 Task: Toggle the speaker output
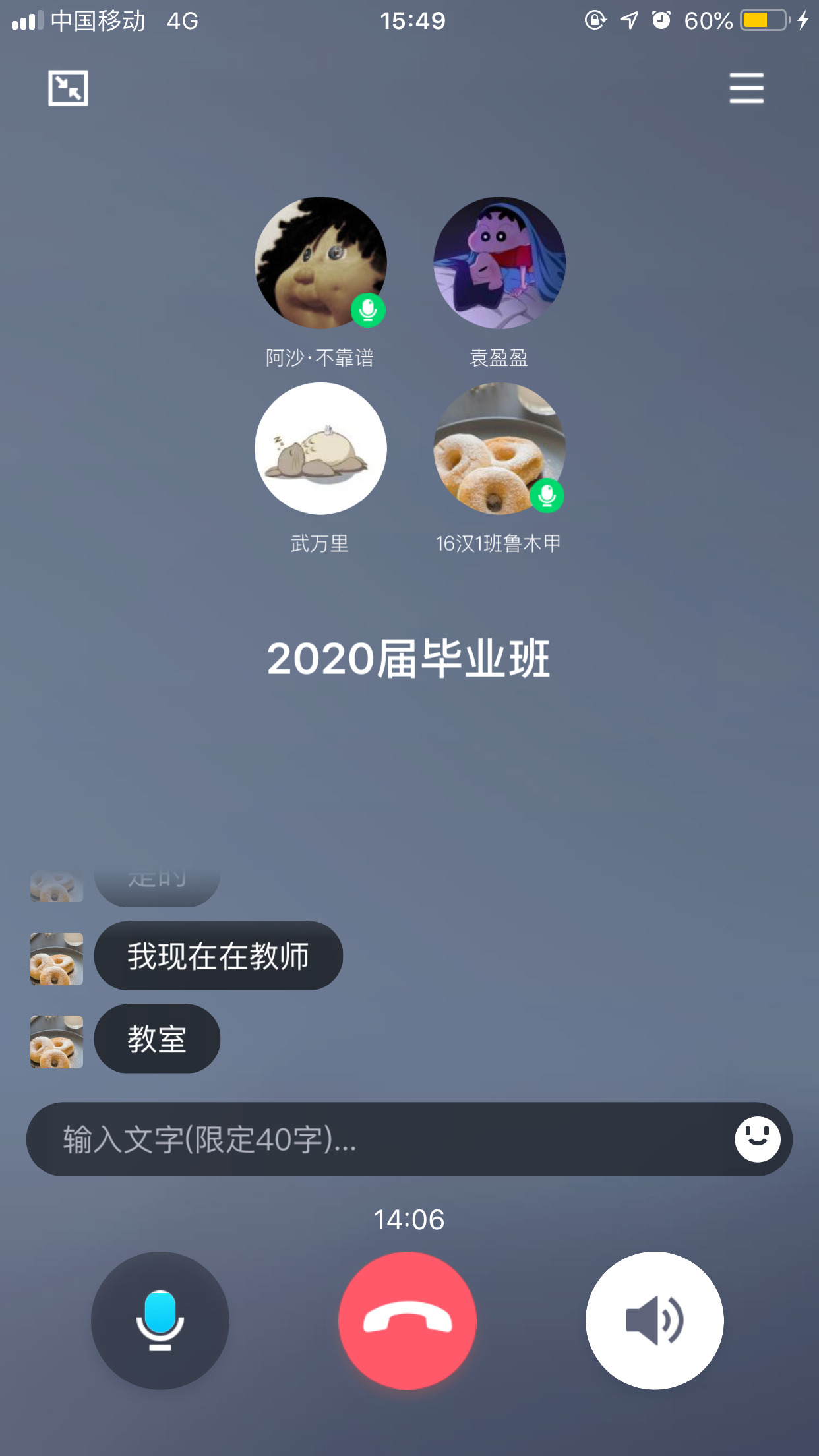[654, 1320]
